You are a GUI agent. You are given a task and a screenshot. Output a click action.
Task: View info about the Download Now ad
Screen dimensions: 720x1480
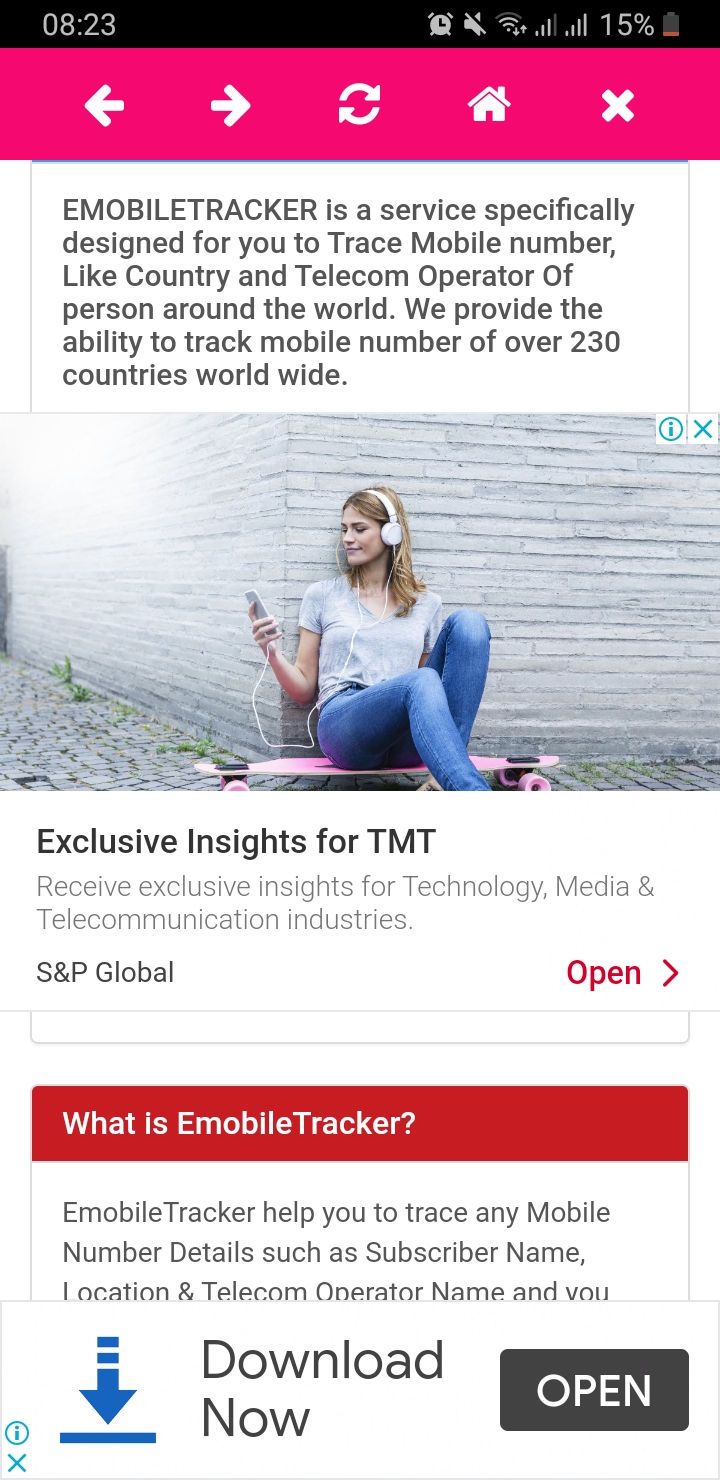tap(17, 1433)
